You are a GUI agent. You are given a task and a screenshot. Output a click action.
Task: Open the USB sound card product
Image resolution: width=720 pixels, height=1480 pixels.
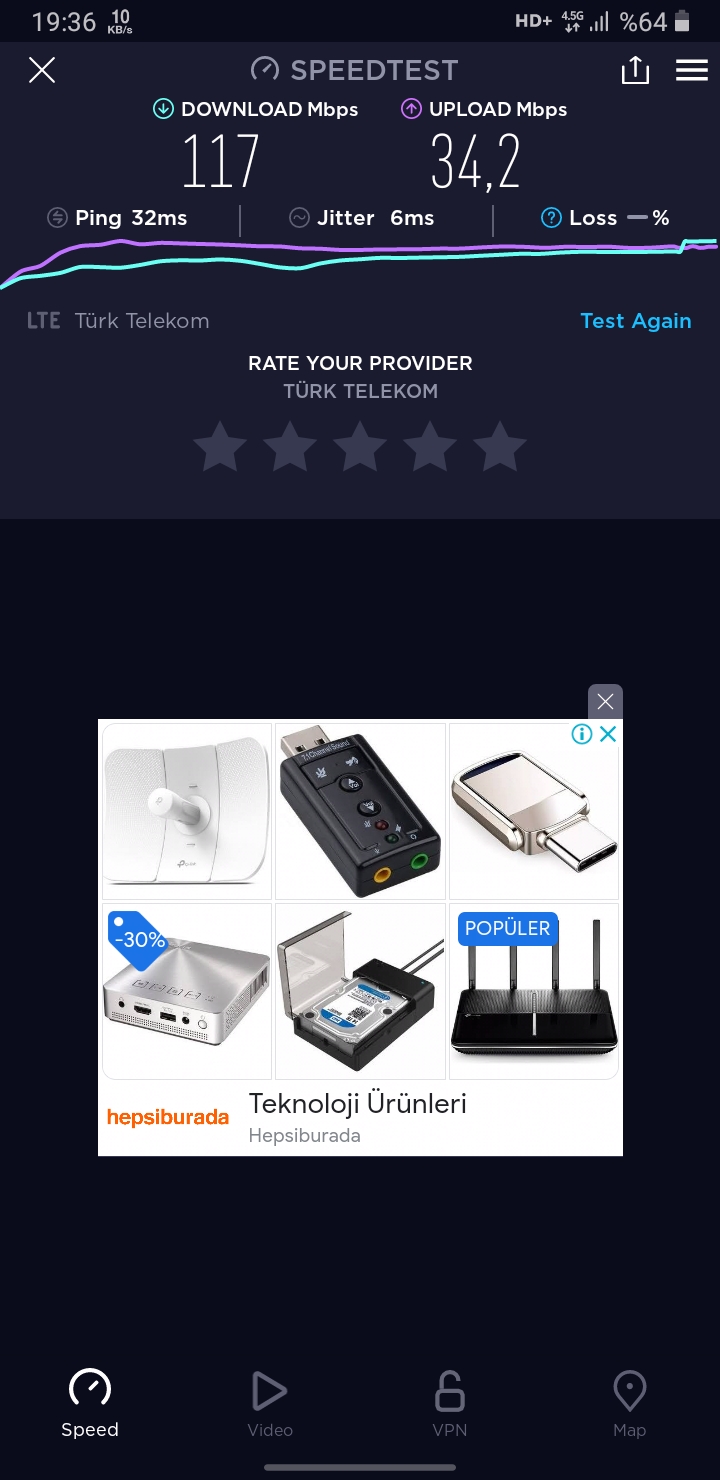click(x=360, y=811)
